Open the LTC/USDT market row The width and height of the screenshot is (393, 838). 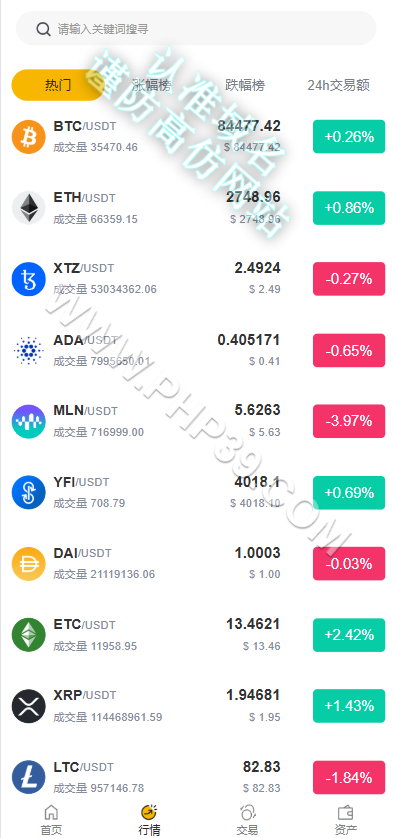198,777
